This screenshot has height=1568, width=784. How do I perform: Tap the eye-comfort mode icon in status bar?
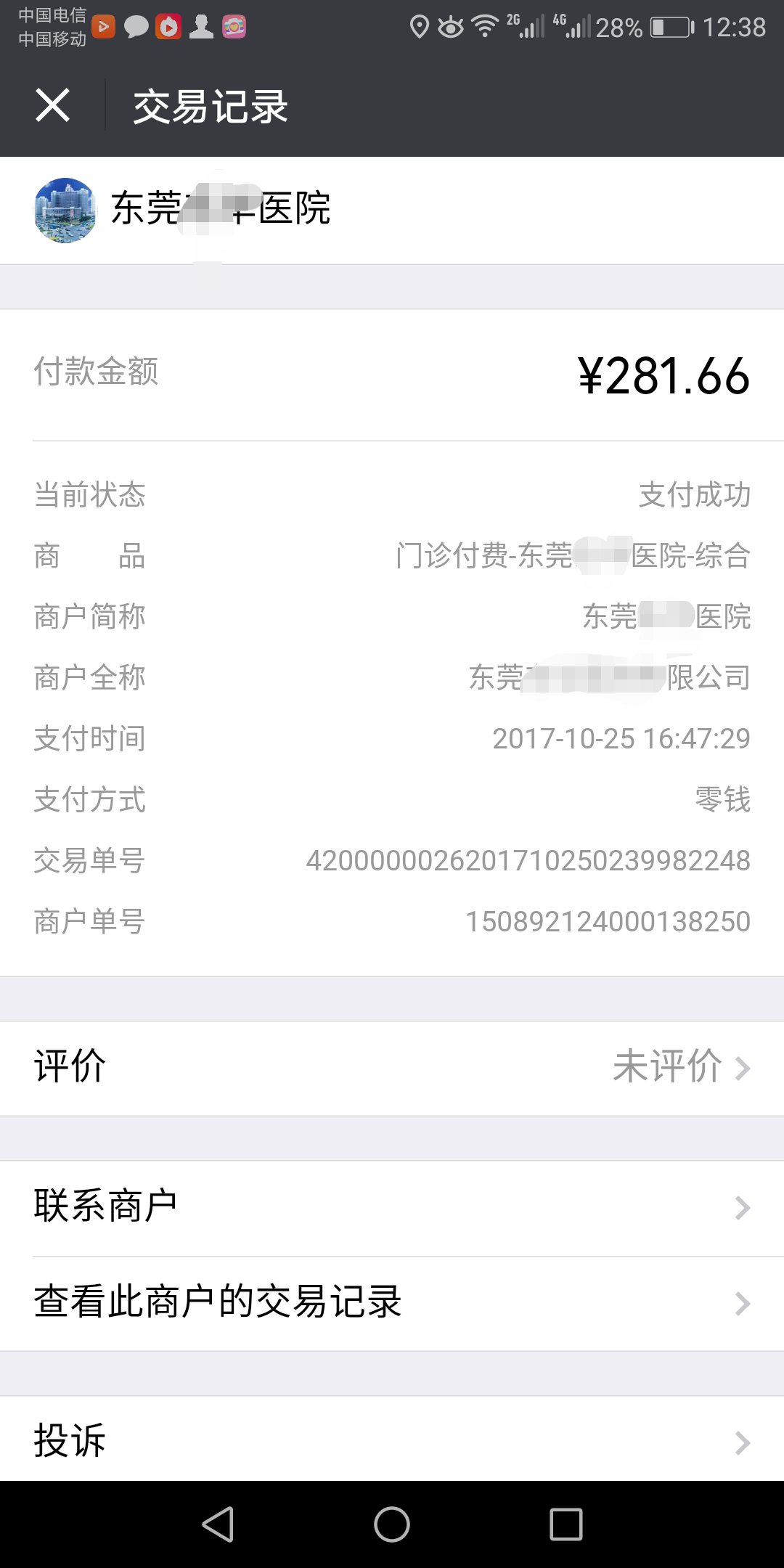pos(451,26)
